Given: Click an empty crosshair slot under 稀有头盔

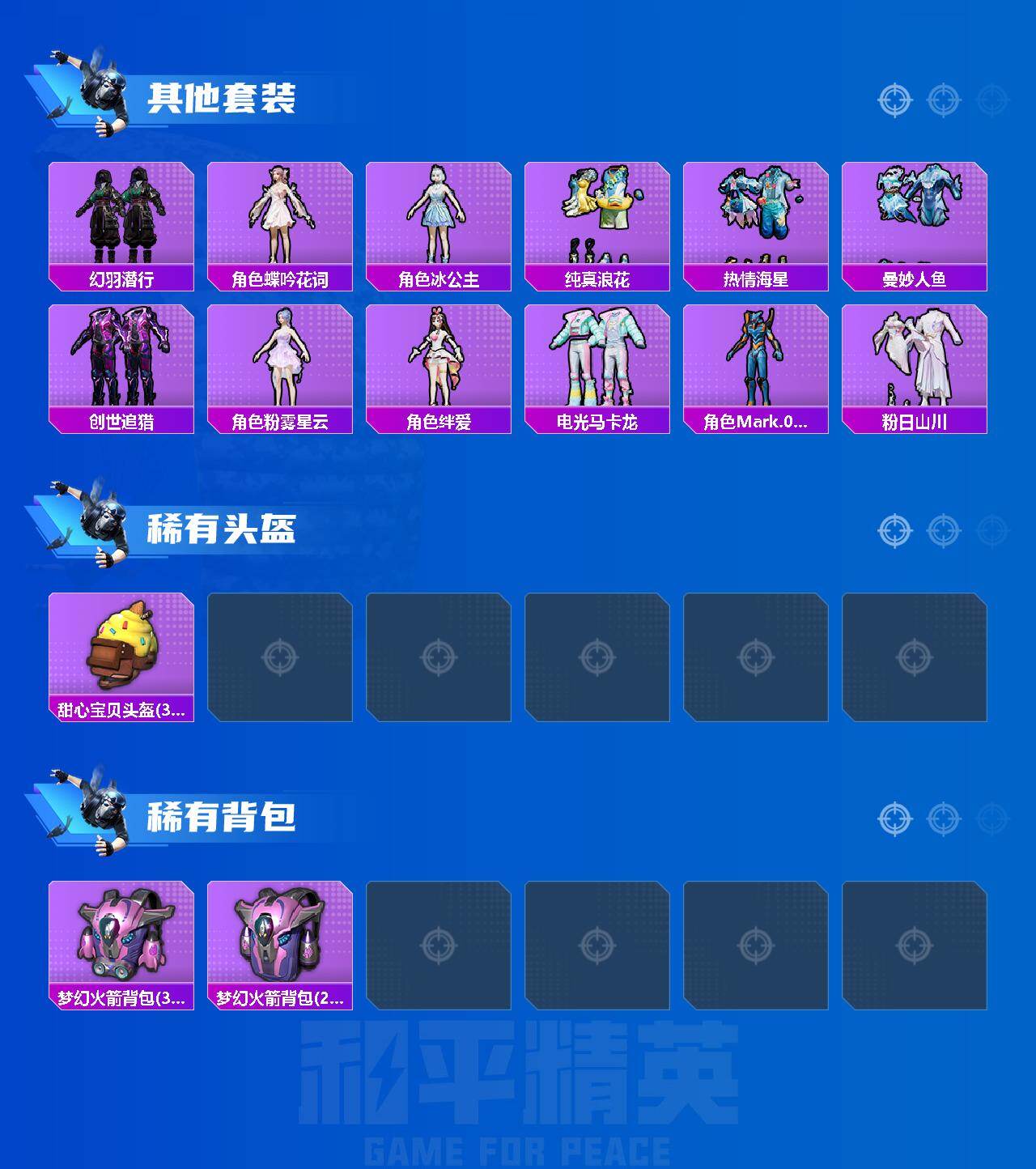Looking at the screenshot, I should point(278,656).
